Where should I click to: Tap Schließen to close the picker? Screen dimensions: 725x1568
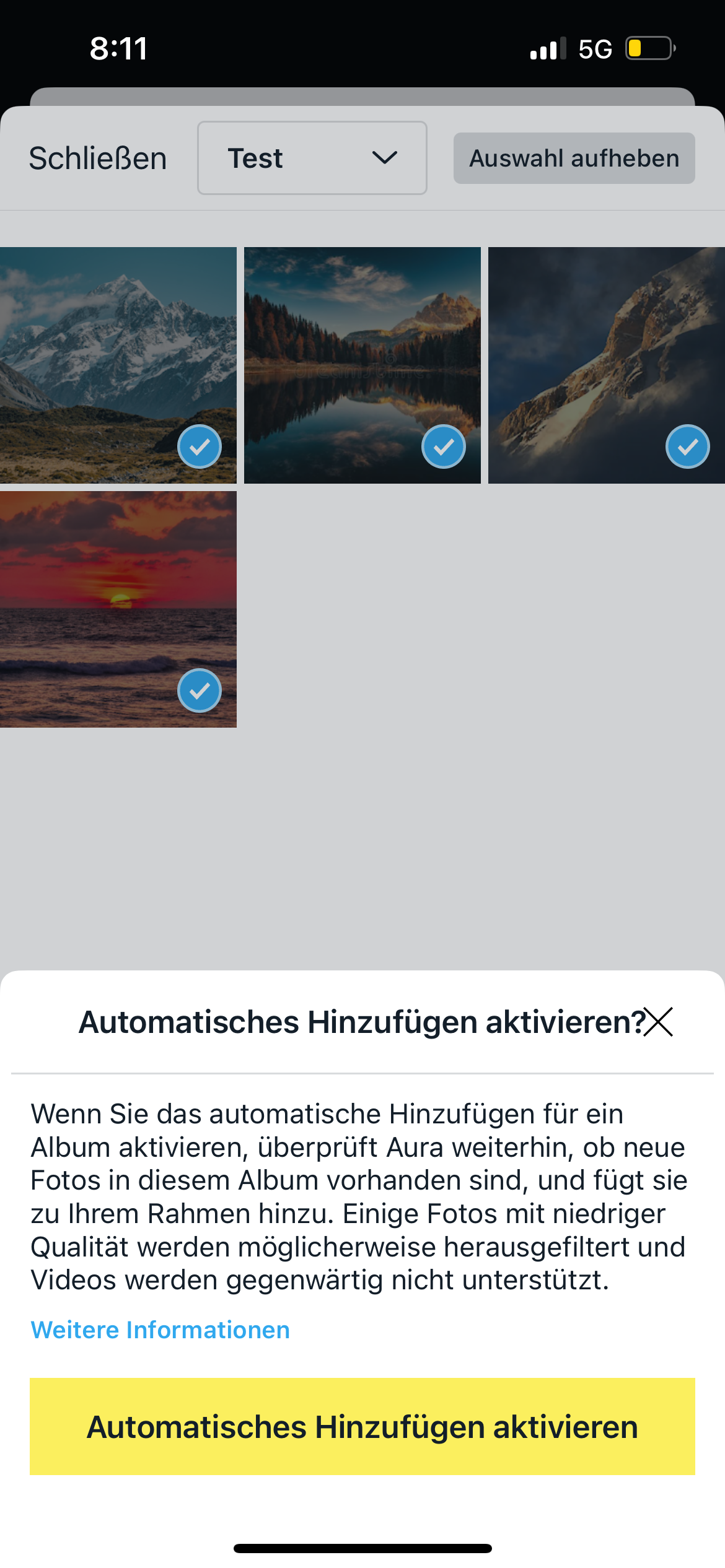98,159
